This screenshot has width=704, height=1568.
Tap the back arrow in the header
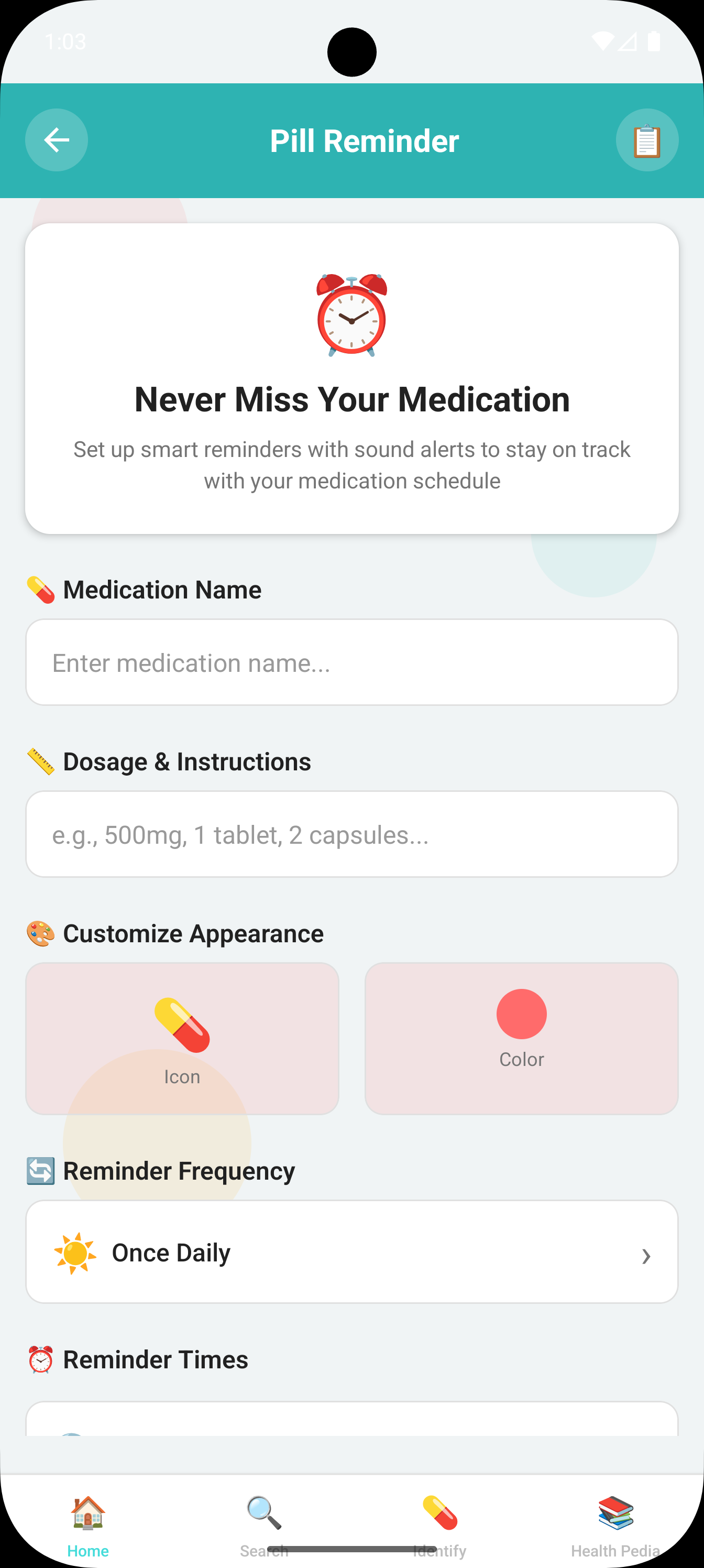pyautogui.click(x=56, y=139)
